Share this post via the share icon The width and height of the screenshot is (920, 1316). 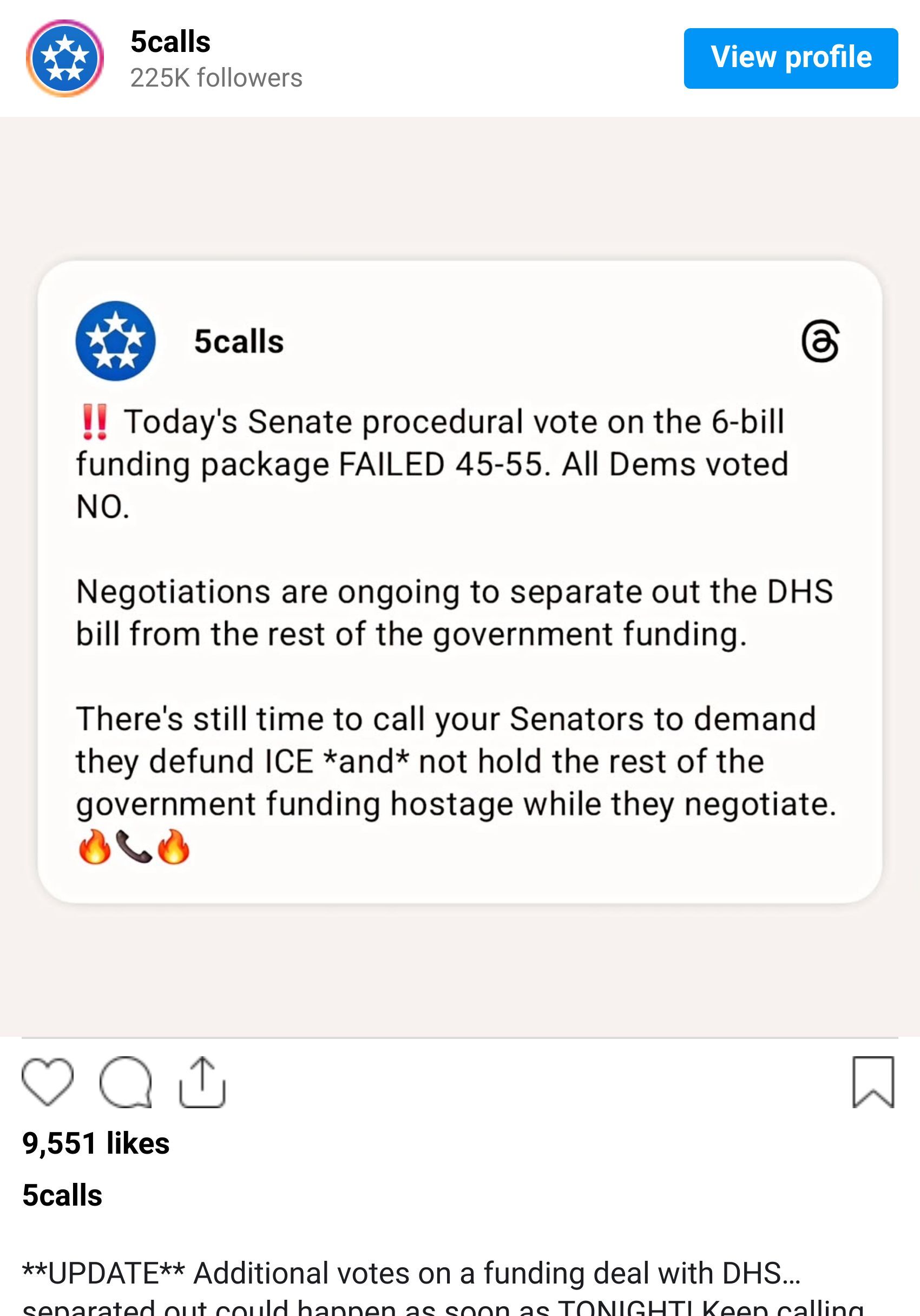[202, 1082]
